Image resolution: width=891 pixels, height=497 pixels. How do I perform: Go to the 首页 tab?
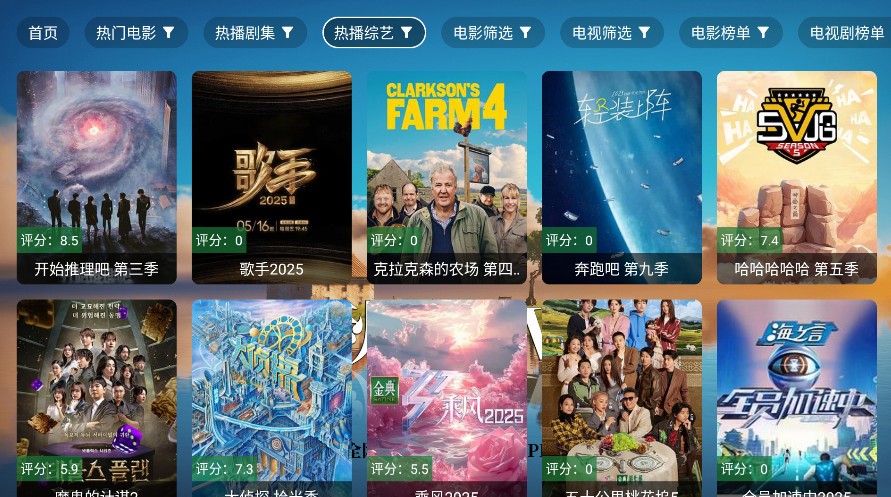tap(43, 33)
